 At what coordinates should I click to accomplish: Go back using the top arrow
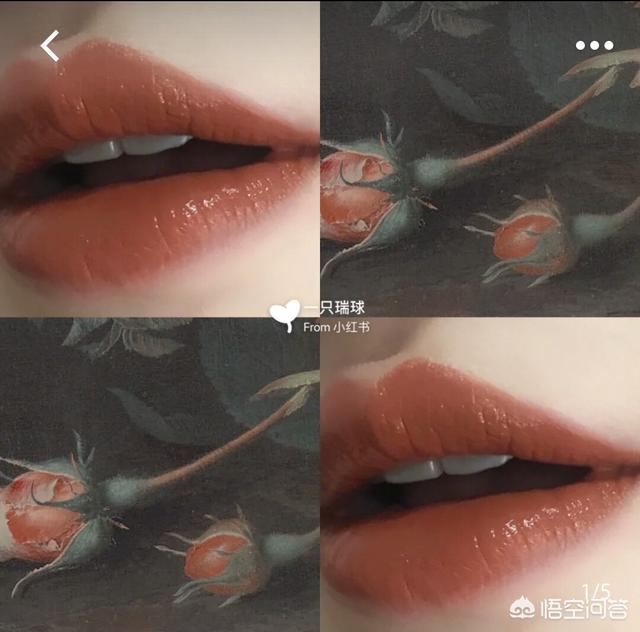coord(50,46)
